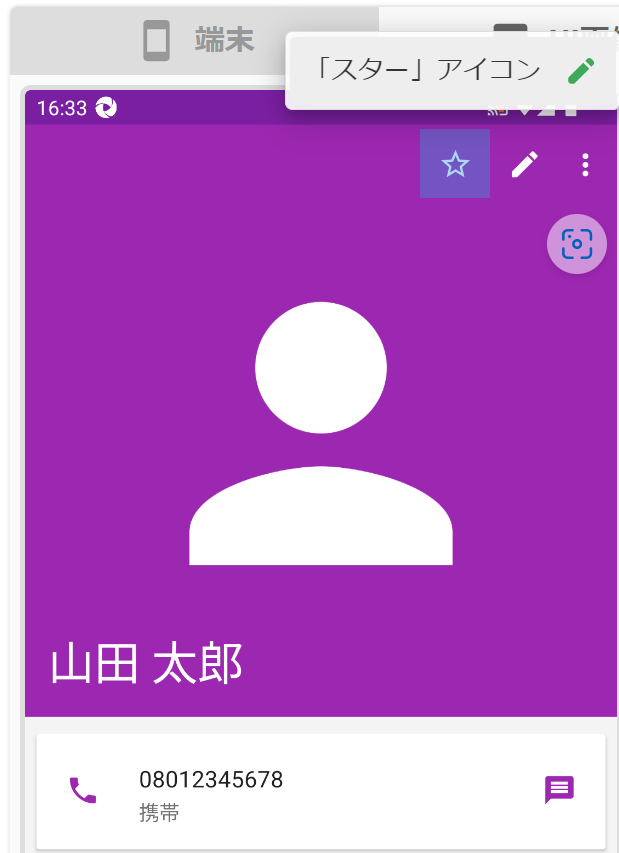This screenshot has width=619, height=853.
Task: Edit the 「スター」アイコン tooltip label
Action: coord(581,70)
